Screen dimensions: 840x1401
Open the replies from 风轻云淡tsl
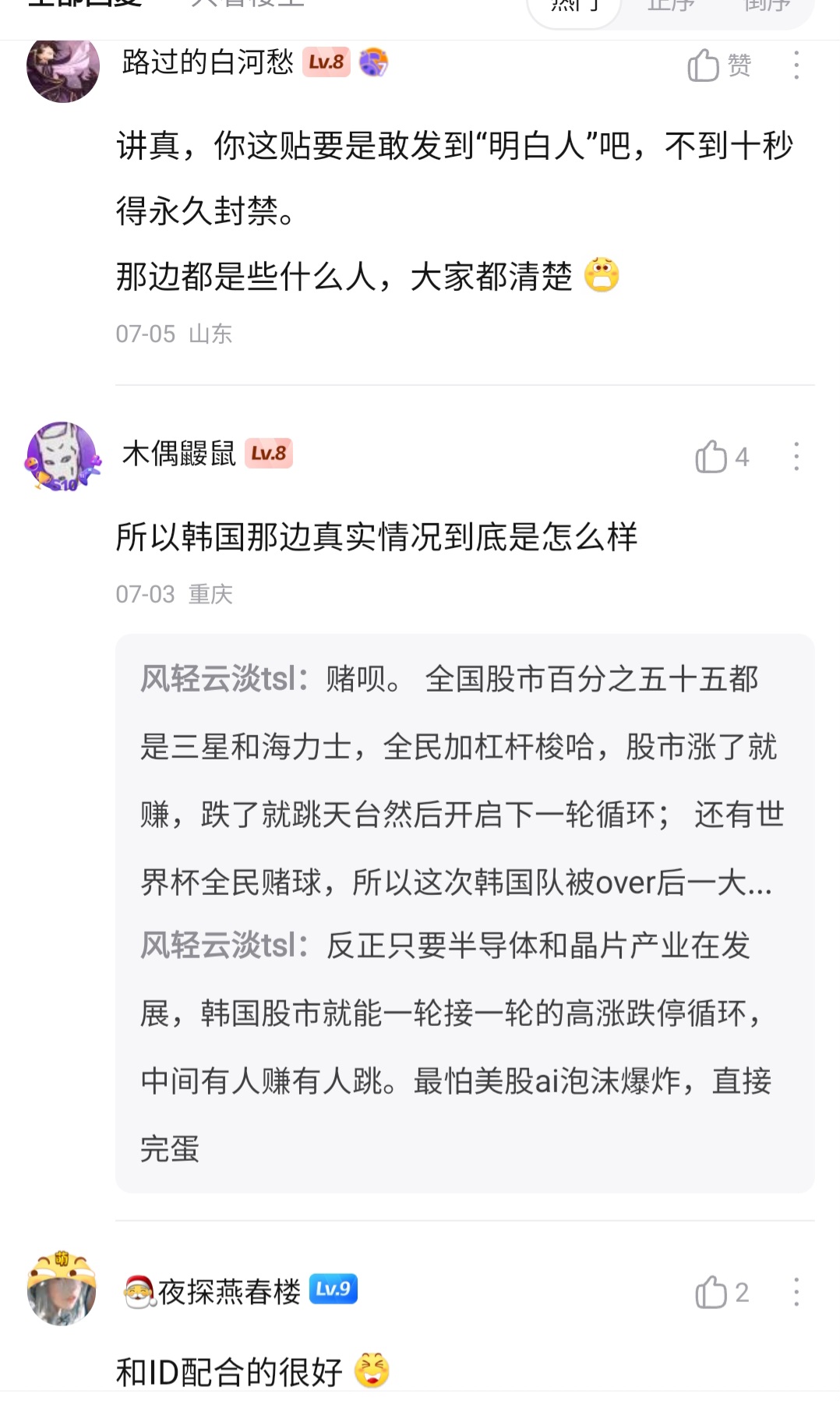click(x=465, y=913)
